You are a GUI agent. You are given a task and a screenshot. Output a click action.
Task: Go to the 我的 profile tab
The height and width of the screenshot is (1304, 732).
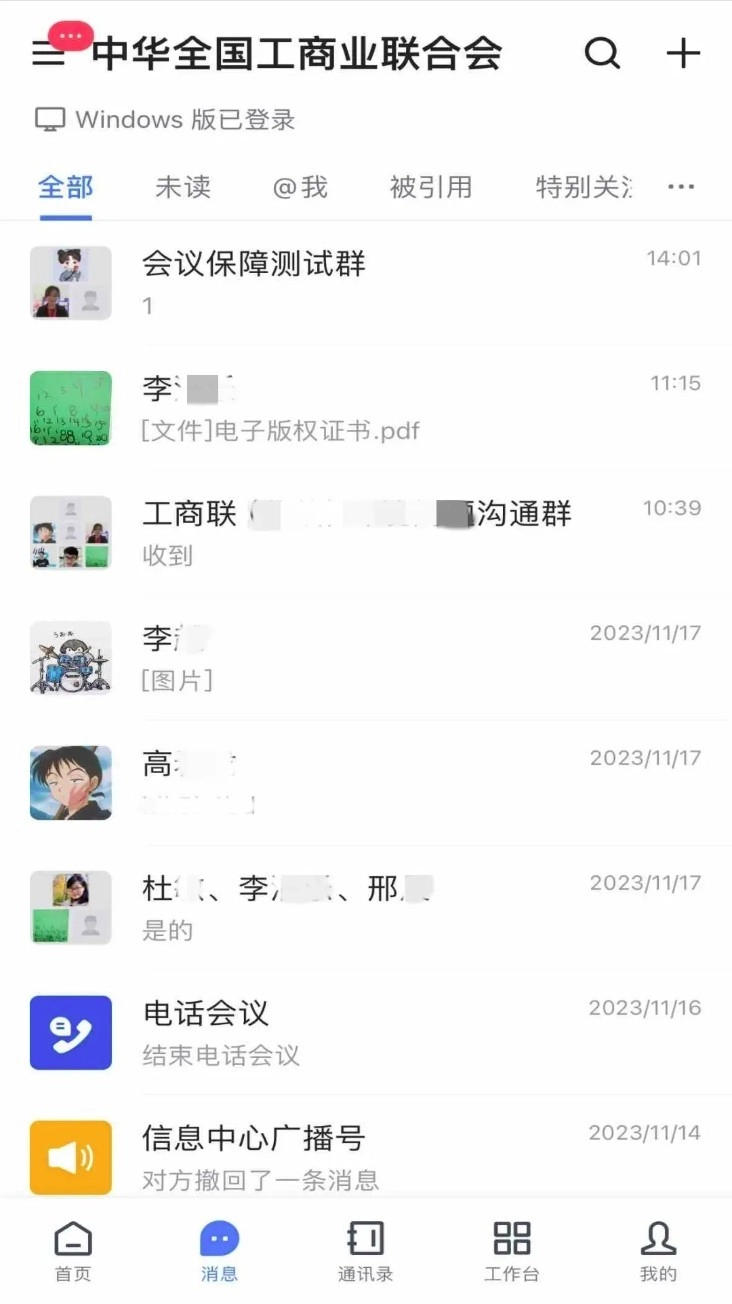tap(658, 1250)
